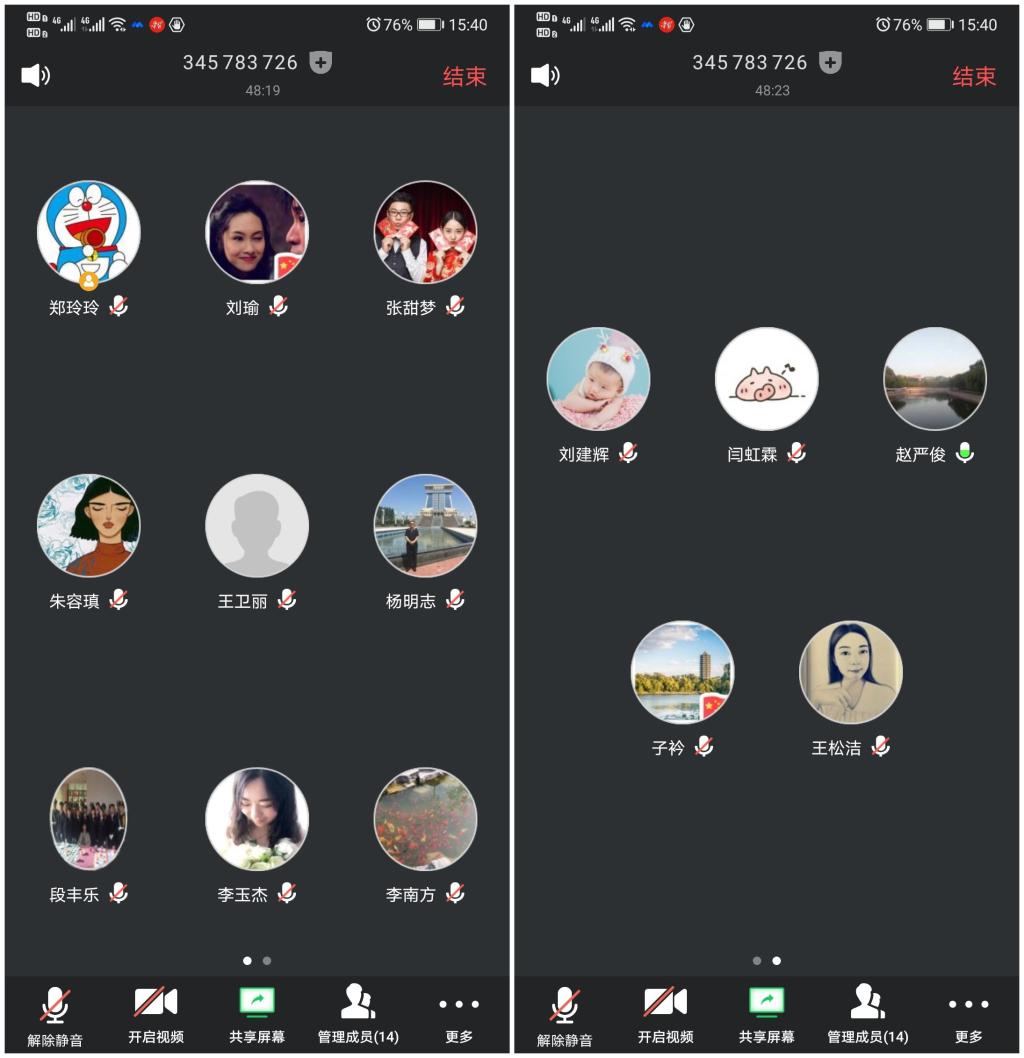Select 朱容瑱's participant tile
Viewport: 1024px width, 1058px height.
click(x=88, y=526)
